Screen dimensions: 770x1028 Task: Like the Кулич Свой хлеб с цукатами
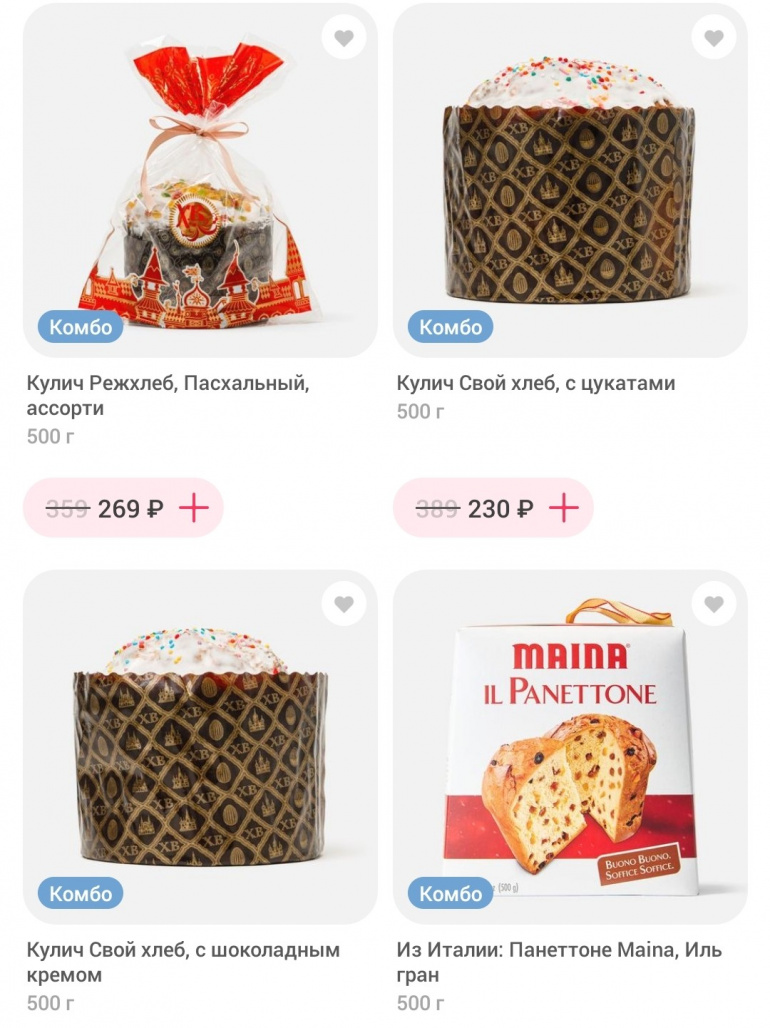[713, 39]
